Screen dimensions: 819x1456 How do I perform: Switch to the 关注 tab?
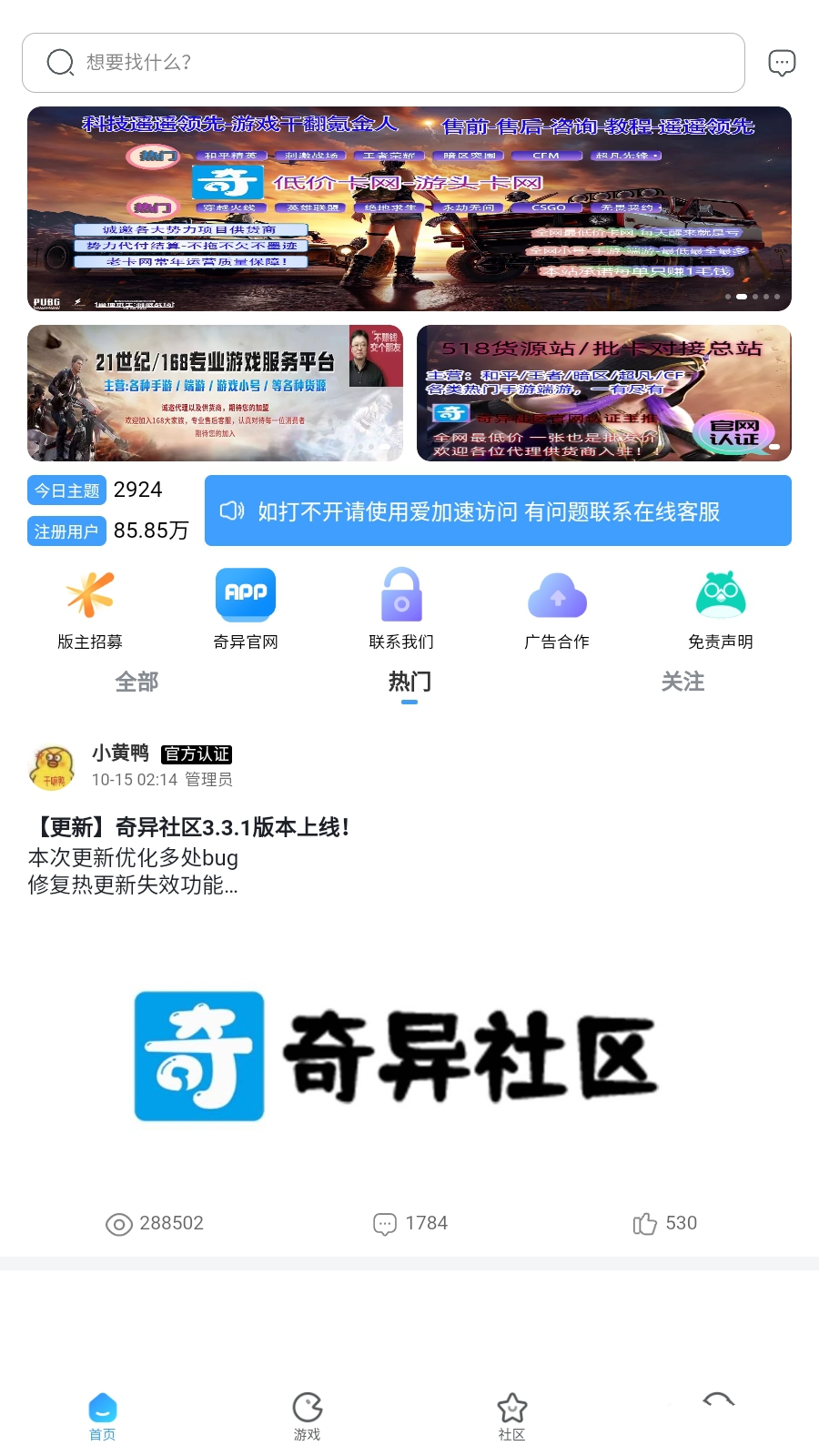click(682, 682)
